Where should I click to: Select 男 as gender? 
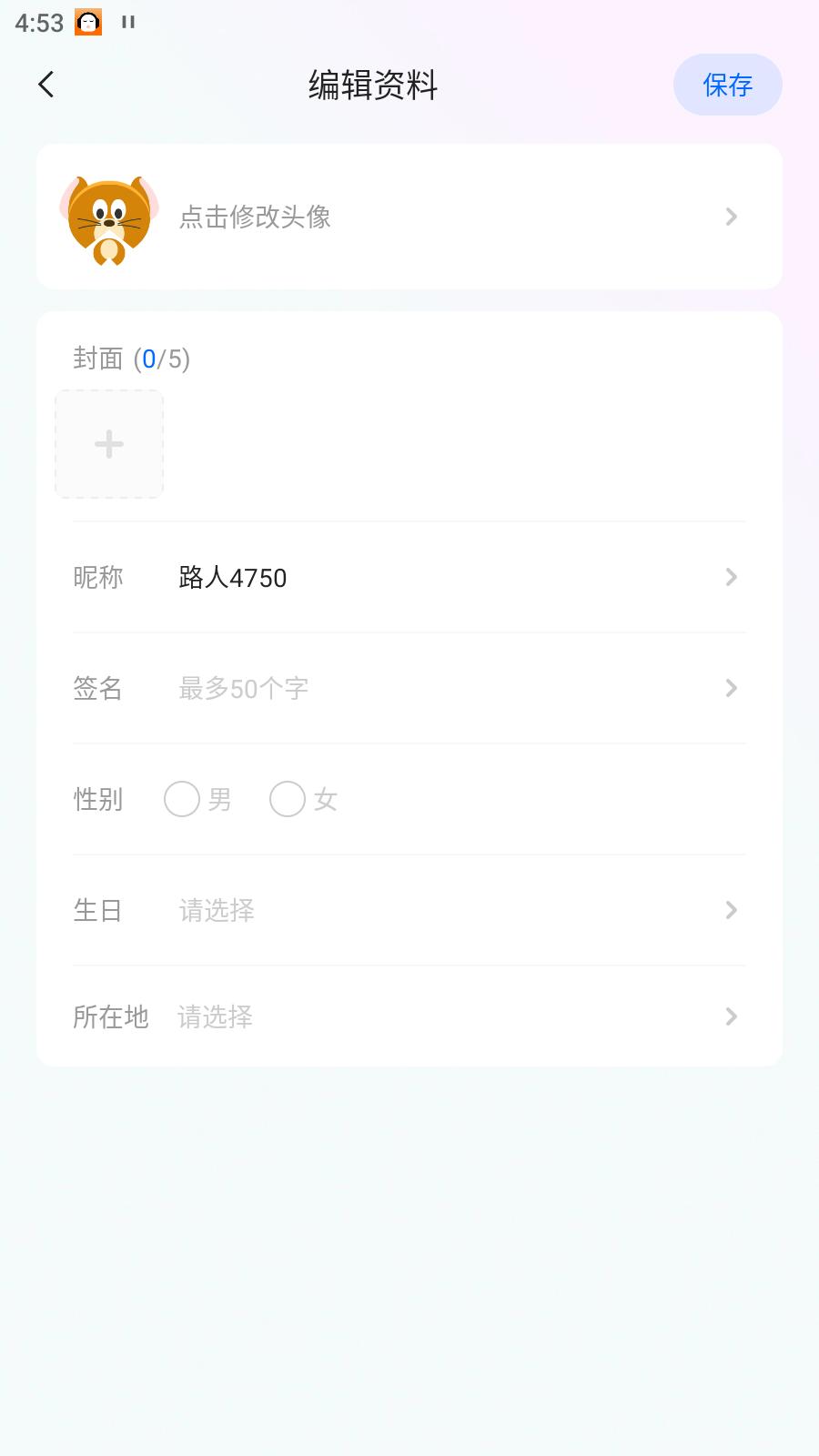click(x=182, y=799)
